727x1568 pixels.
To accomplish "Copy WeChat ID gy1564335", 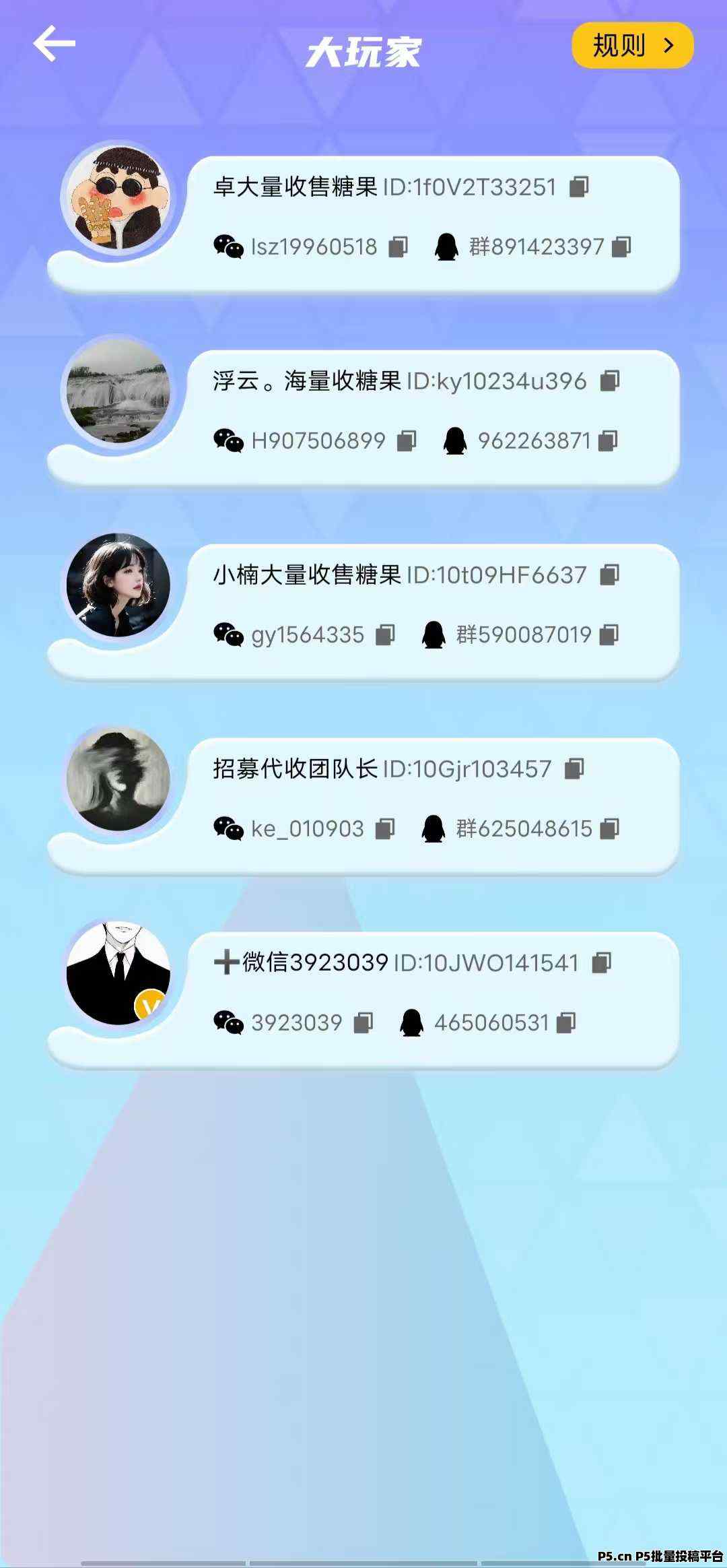I will coord(385,634).
